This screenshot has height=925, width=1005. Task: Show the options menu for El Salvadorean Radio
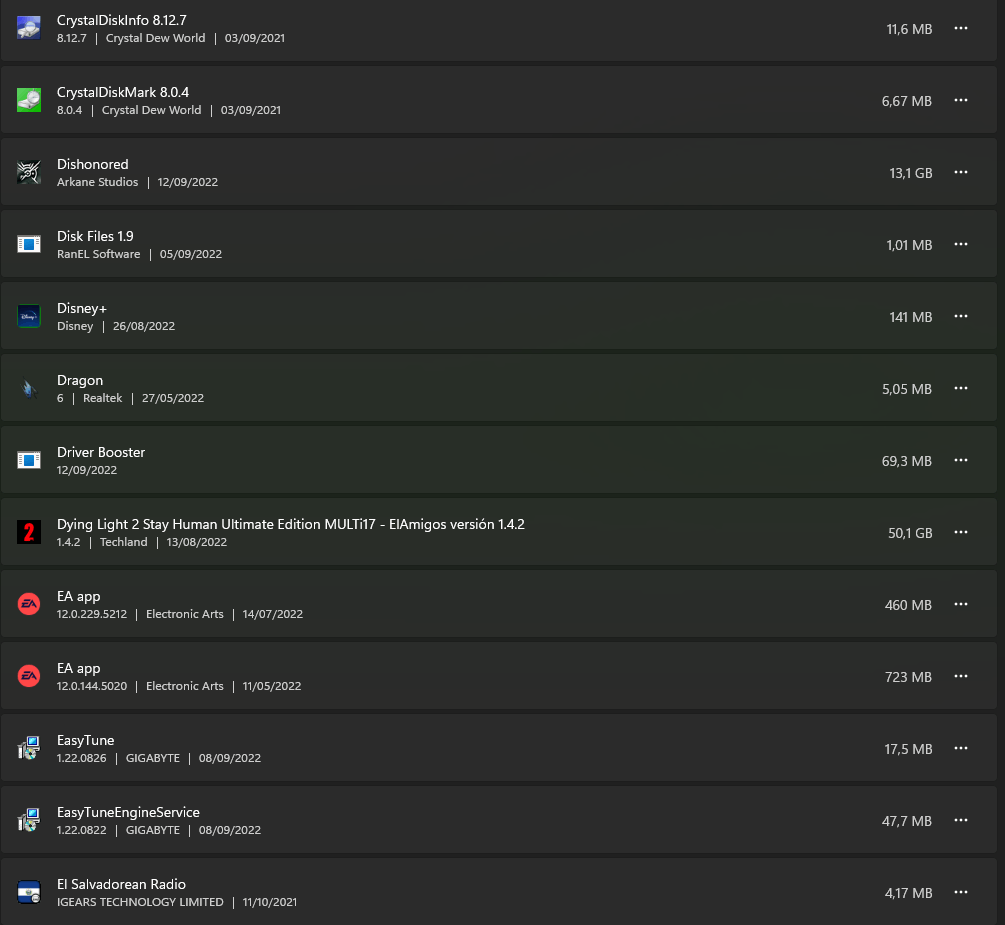click(961, 893)
